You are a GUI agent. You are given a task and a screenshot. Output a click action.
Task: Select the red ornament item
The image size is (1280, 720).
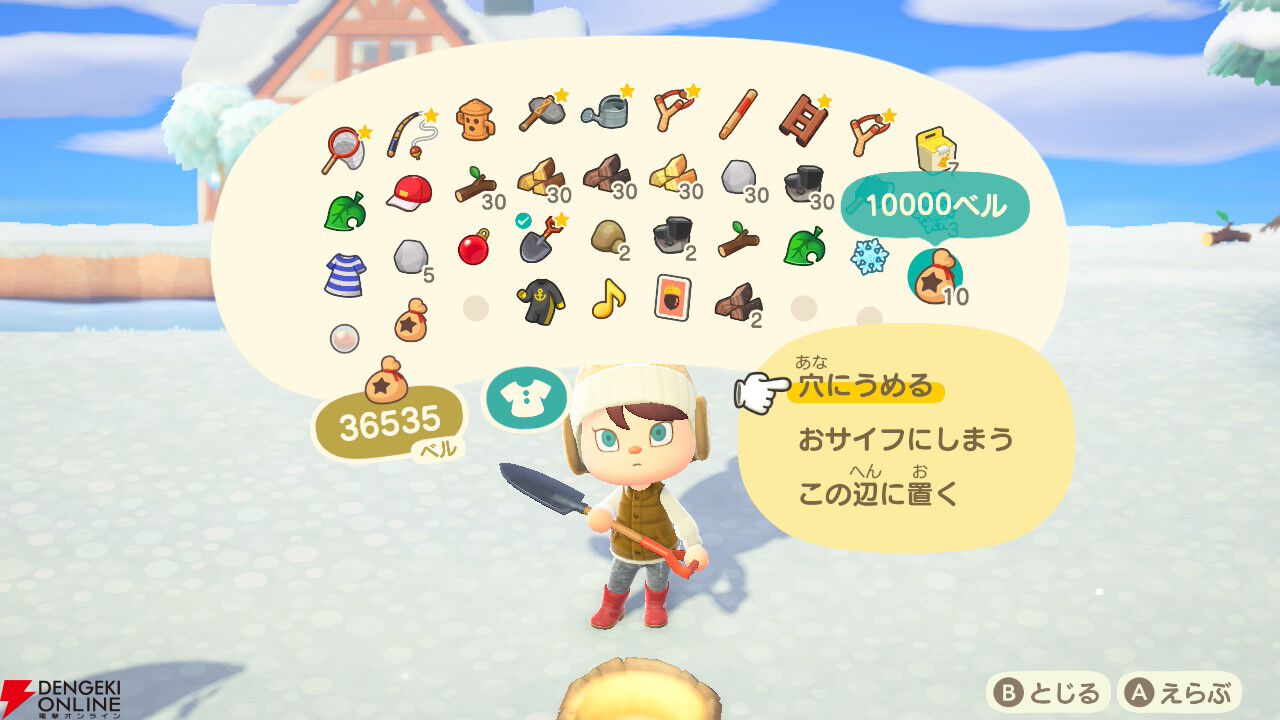[x=473, y=247]
